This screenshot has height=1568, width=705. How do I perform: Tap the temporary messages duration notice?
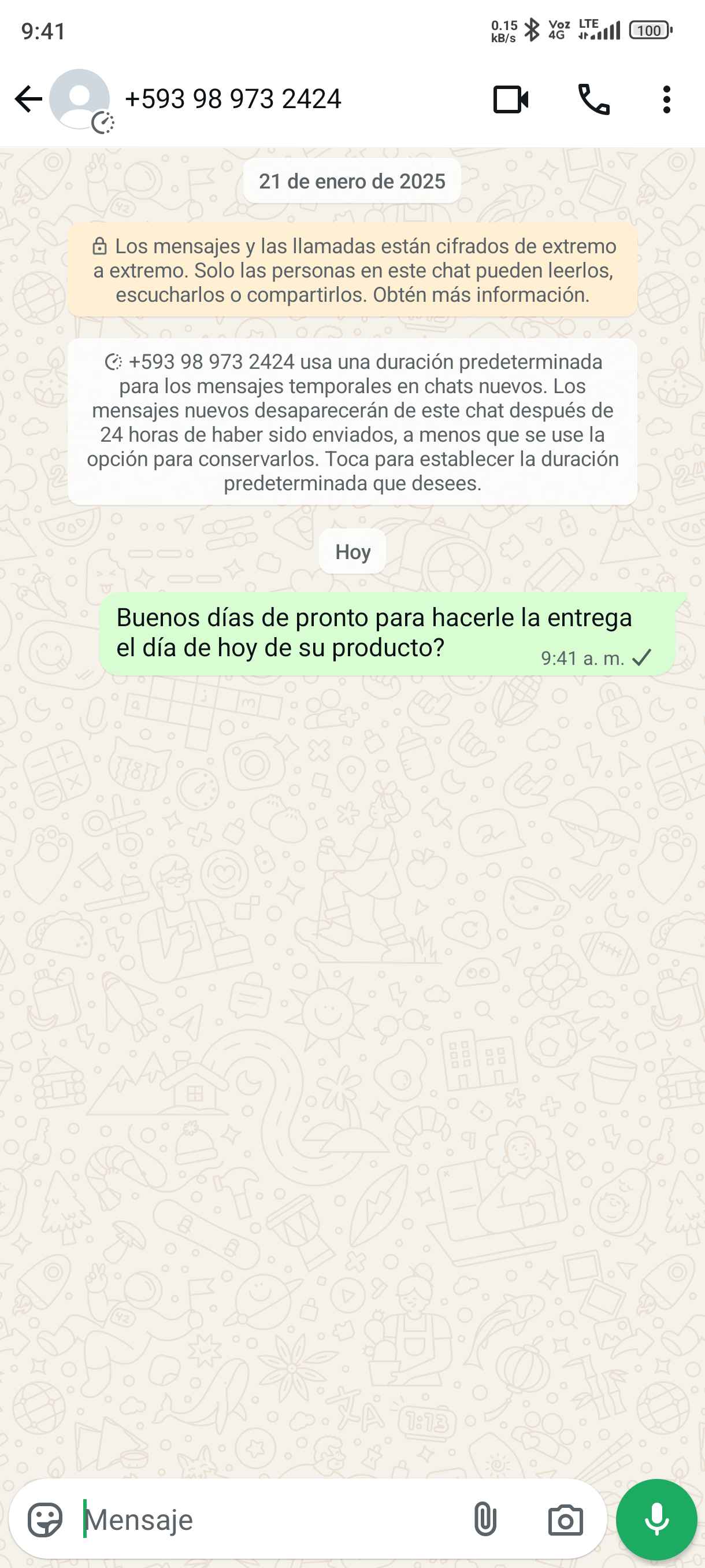[x=352, y=422]
